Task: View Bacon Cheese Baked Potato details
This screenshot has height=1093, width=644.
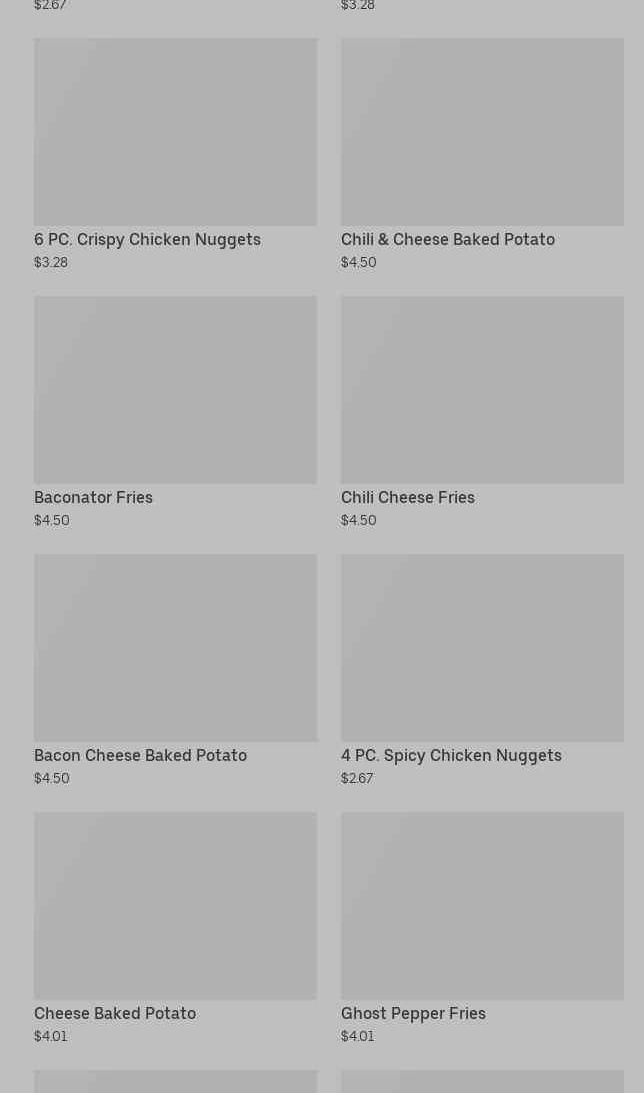Action: [175, 671]
